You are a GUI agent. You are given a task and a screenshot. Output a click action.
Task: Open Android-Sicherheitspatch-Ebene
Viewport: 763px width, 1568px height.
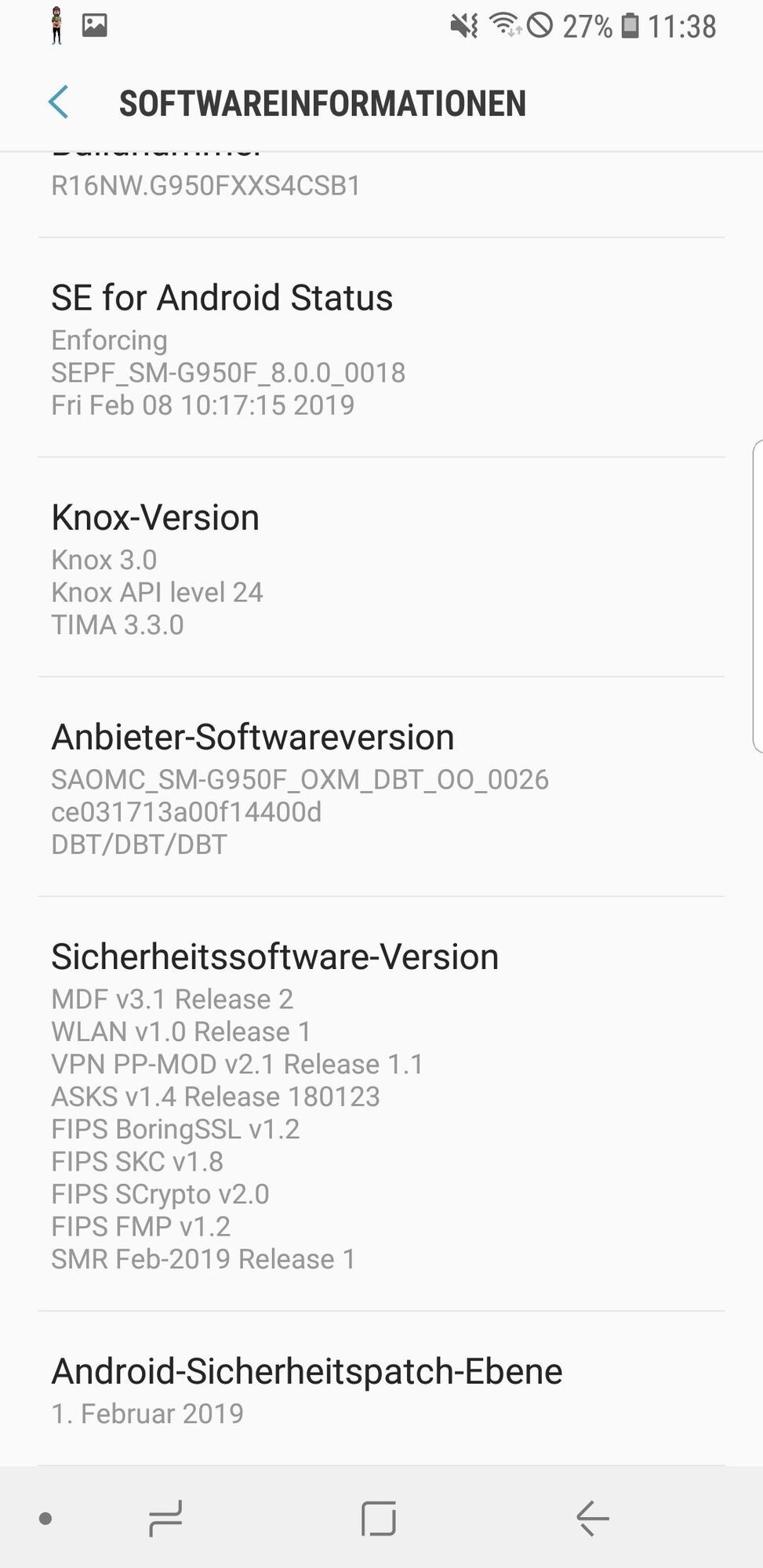[381, 1389]
